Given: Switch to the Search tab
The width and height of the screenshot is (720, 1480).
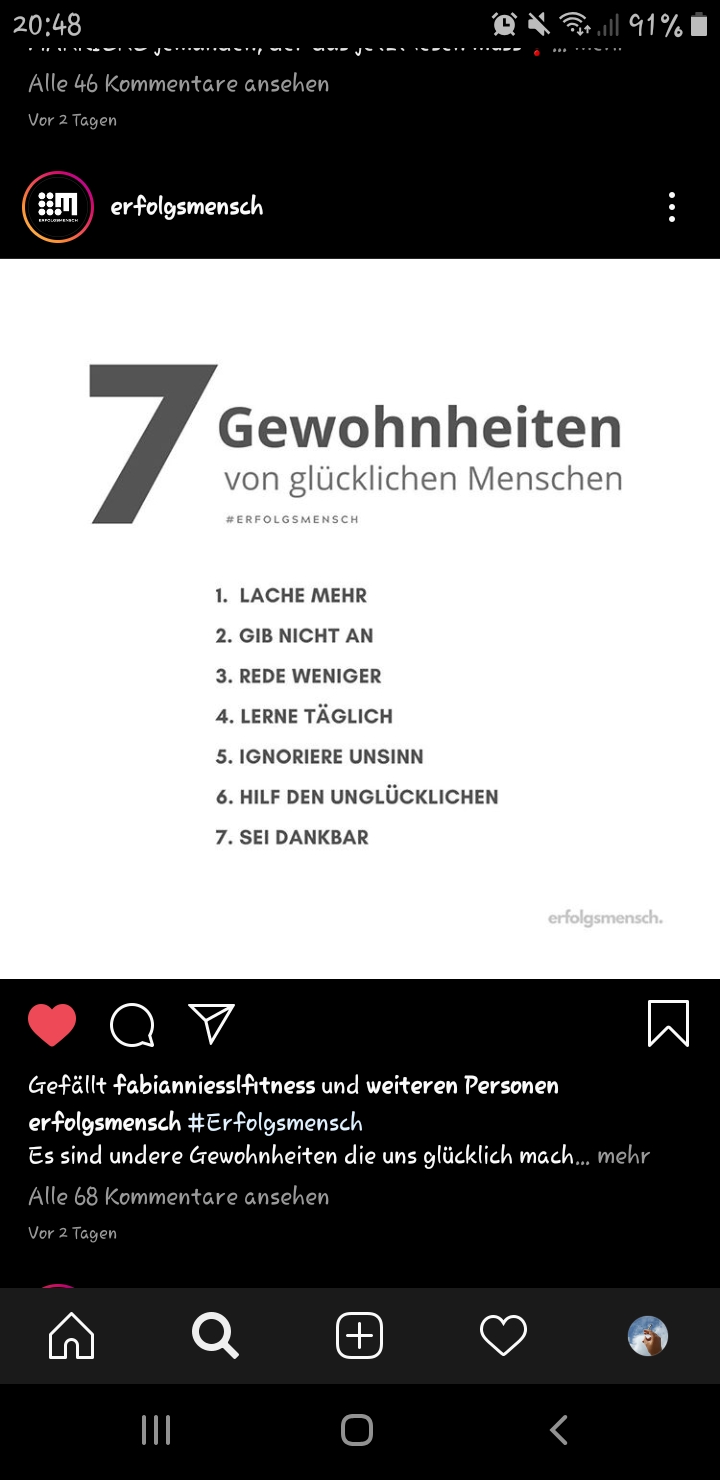Looking at the screenshot, I should pyautogui.click(x=216, y=1336).
